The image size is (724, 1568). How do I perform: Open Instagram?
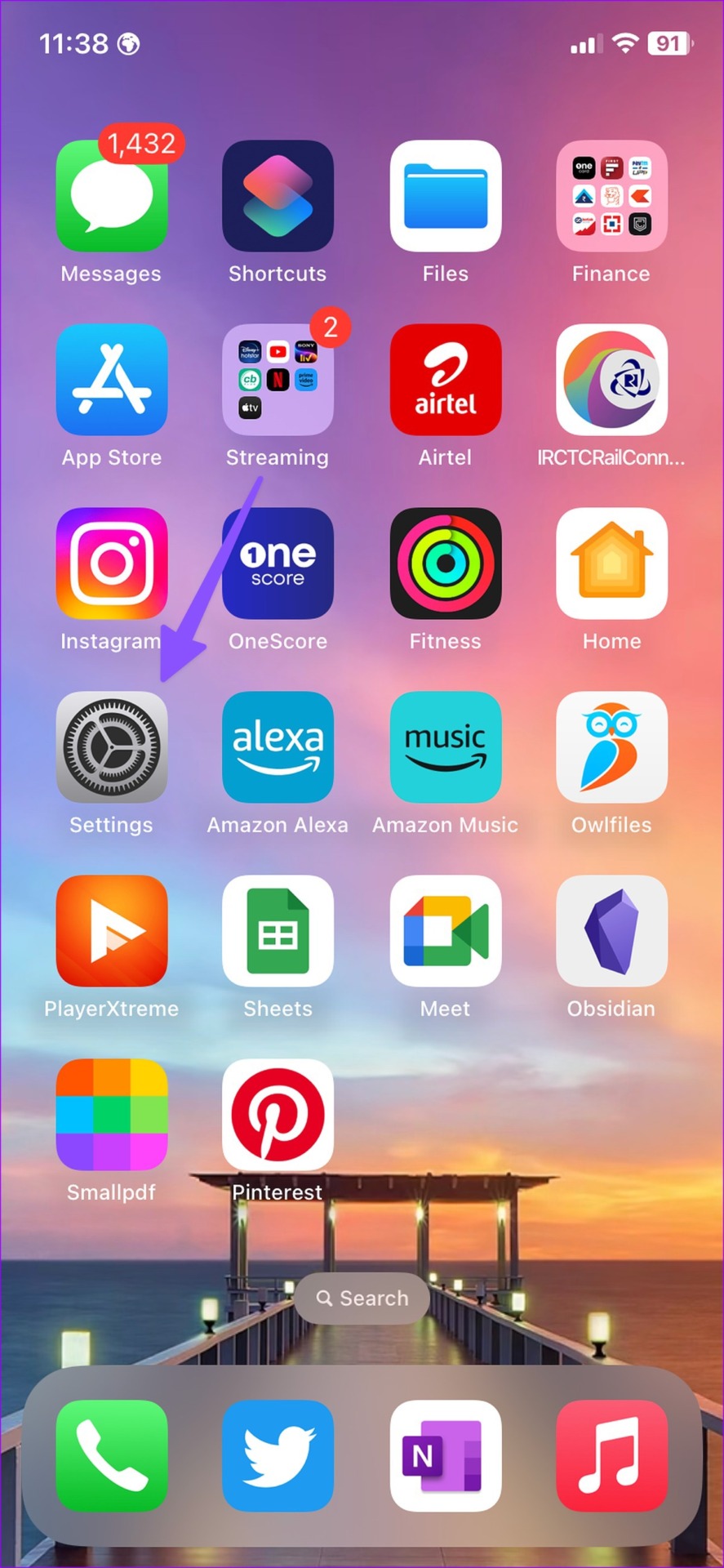(112, 563)
